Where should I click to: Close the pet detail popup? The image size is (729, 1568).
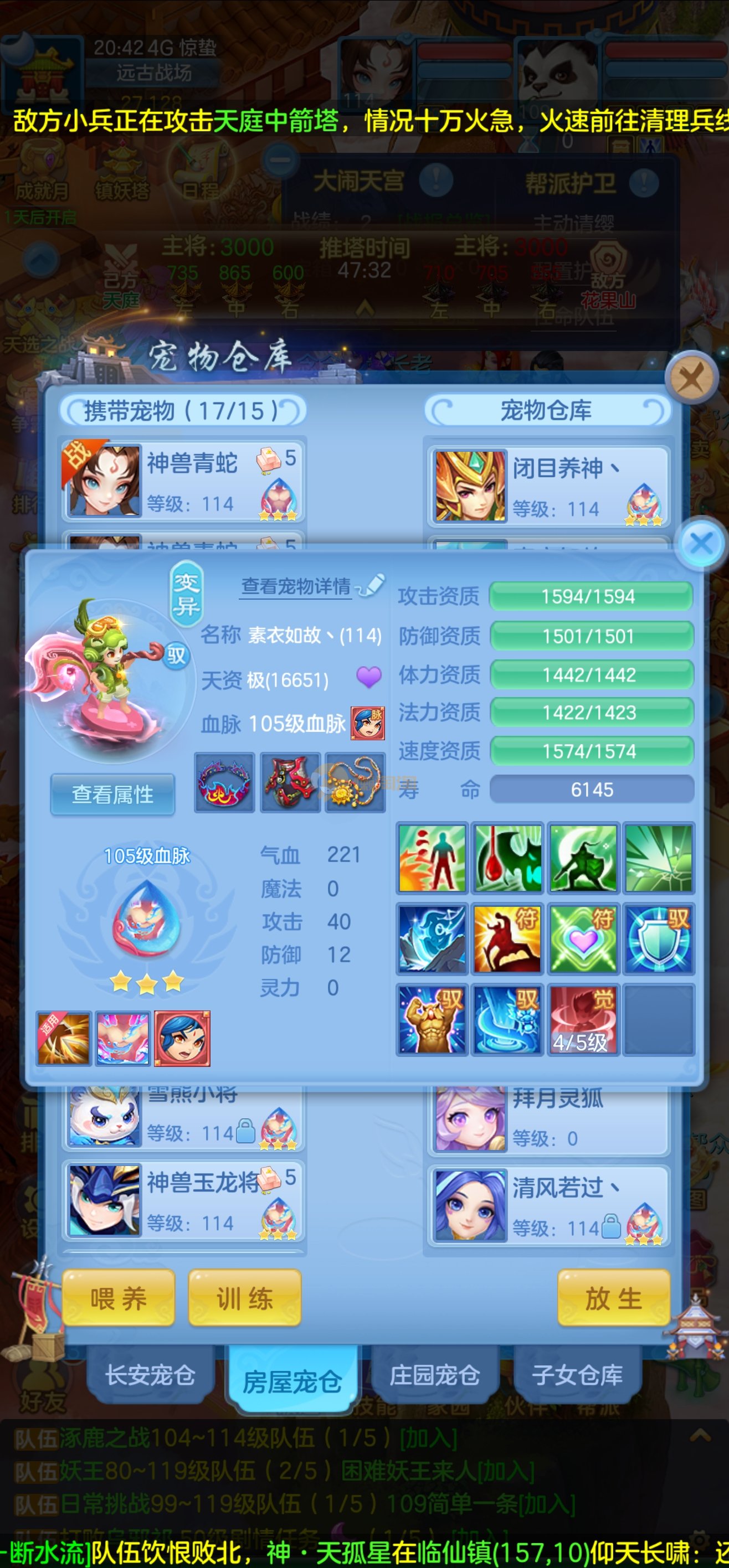[x=702, y=544]
